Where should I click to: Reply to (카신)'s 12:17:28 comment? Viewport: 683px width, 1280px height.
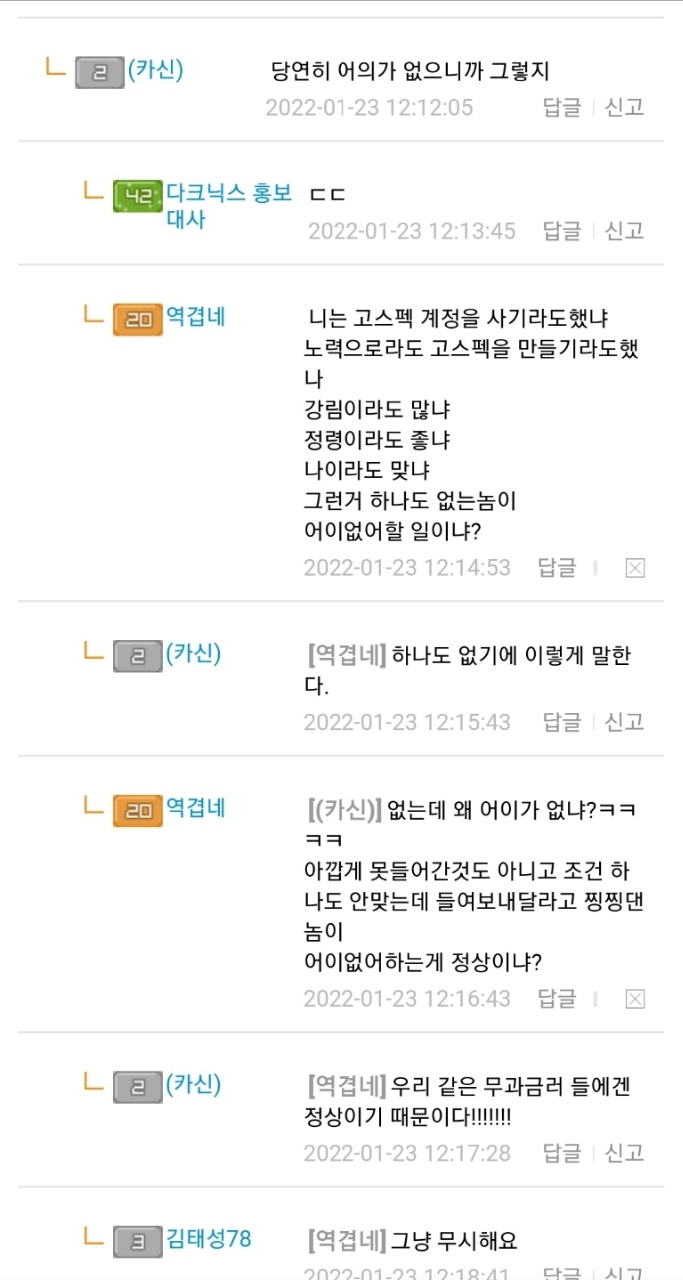561,1153
